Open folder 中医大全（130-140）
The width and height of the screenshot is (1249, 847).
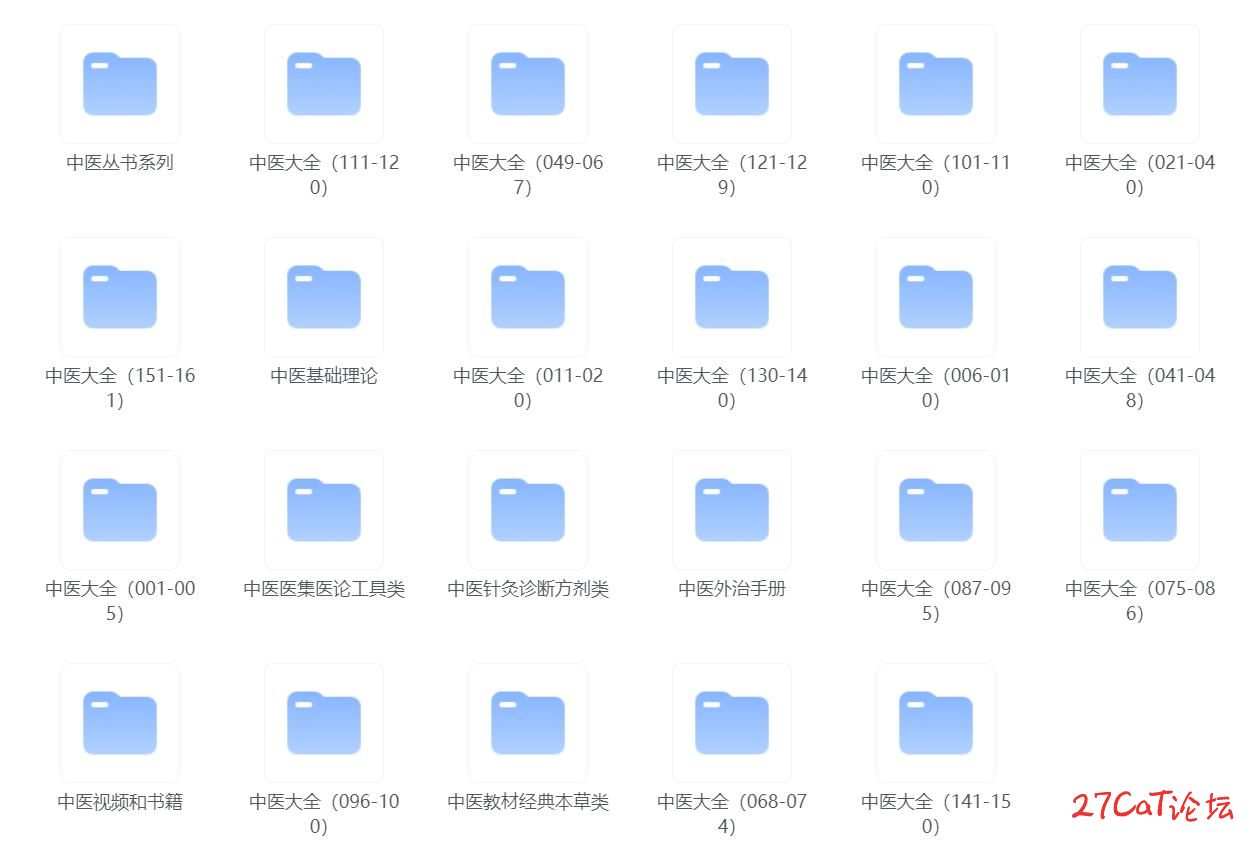[x=732, y=298]
